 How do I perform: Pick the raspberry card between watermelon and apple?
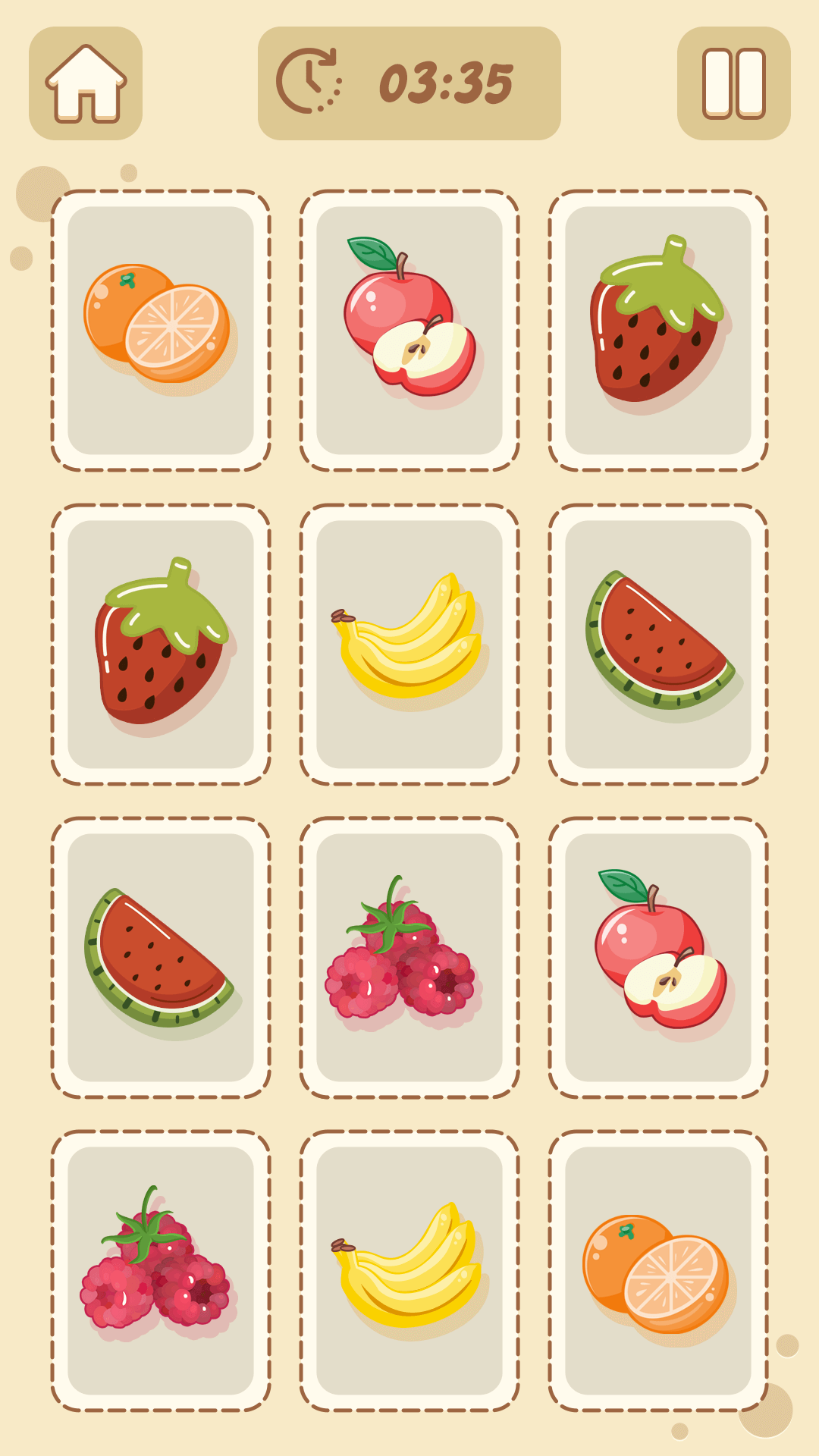tap(409, 957)
